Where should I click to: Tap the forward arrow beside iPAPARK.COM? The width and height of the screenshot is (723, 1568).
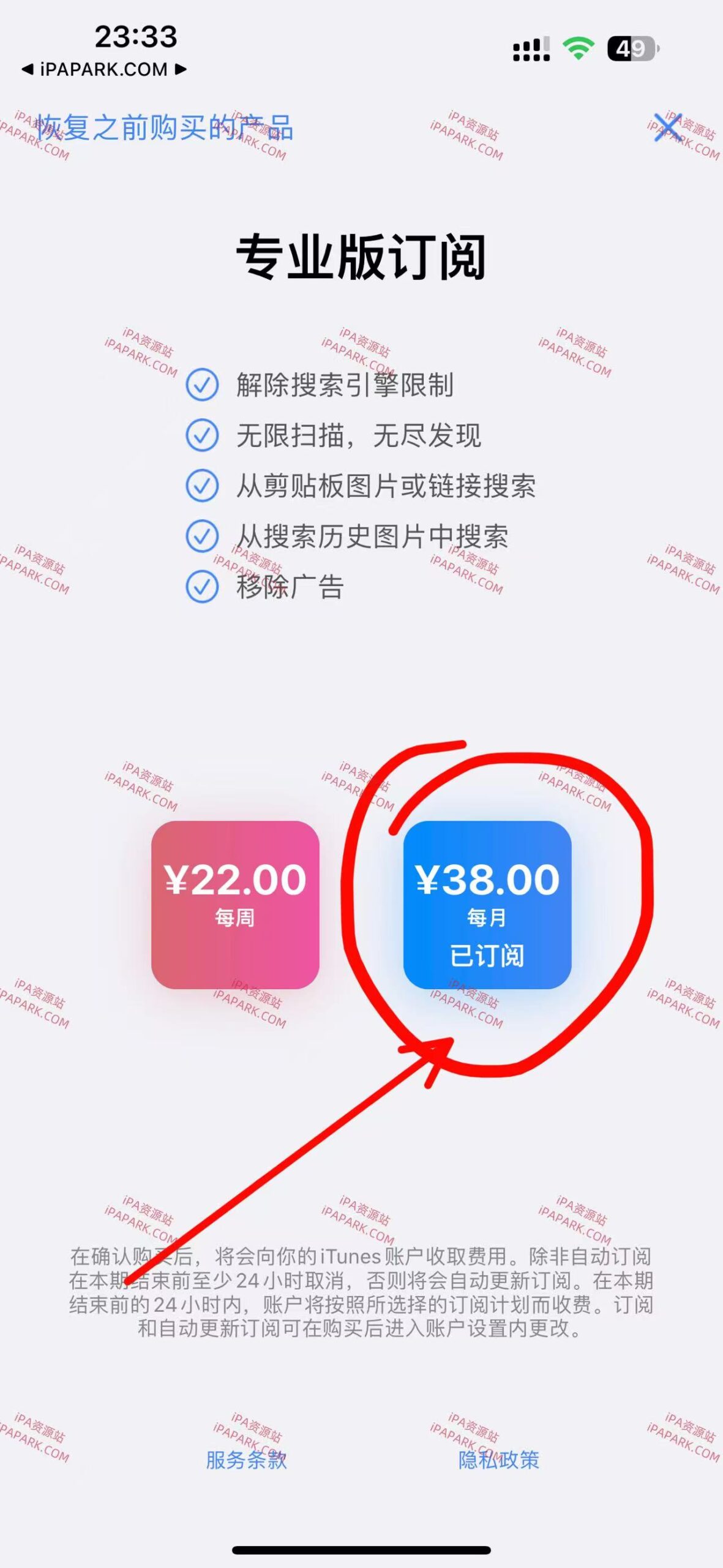coord(179,69)
